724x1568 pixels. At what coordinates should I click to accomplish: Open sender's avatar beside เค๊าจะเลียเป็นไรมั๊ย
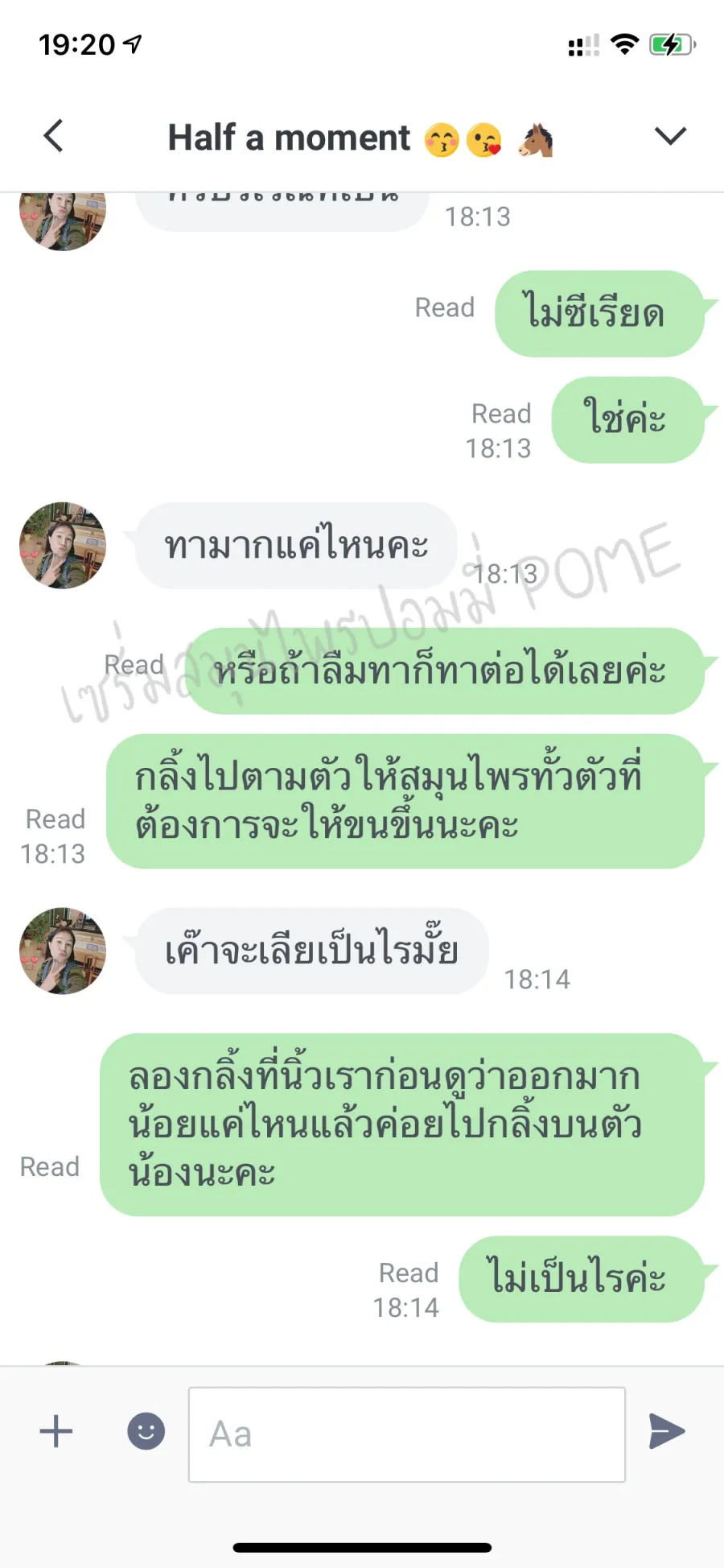[x=63, y=951]
